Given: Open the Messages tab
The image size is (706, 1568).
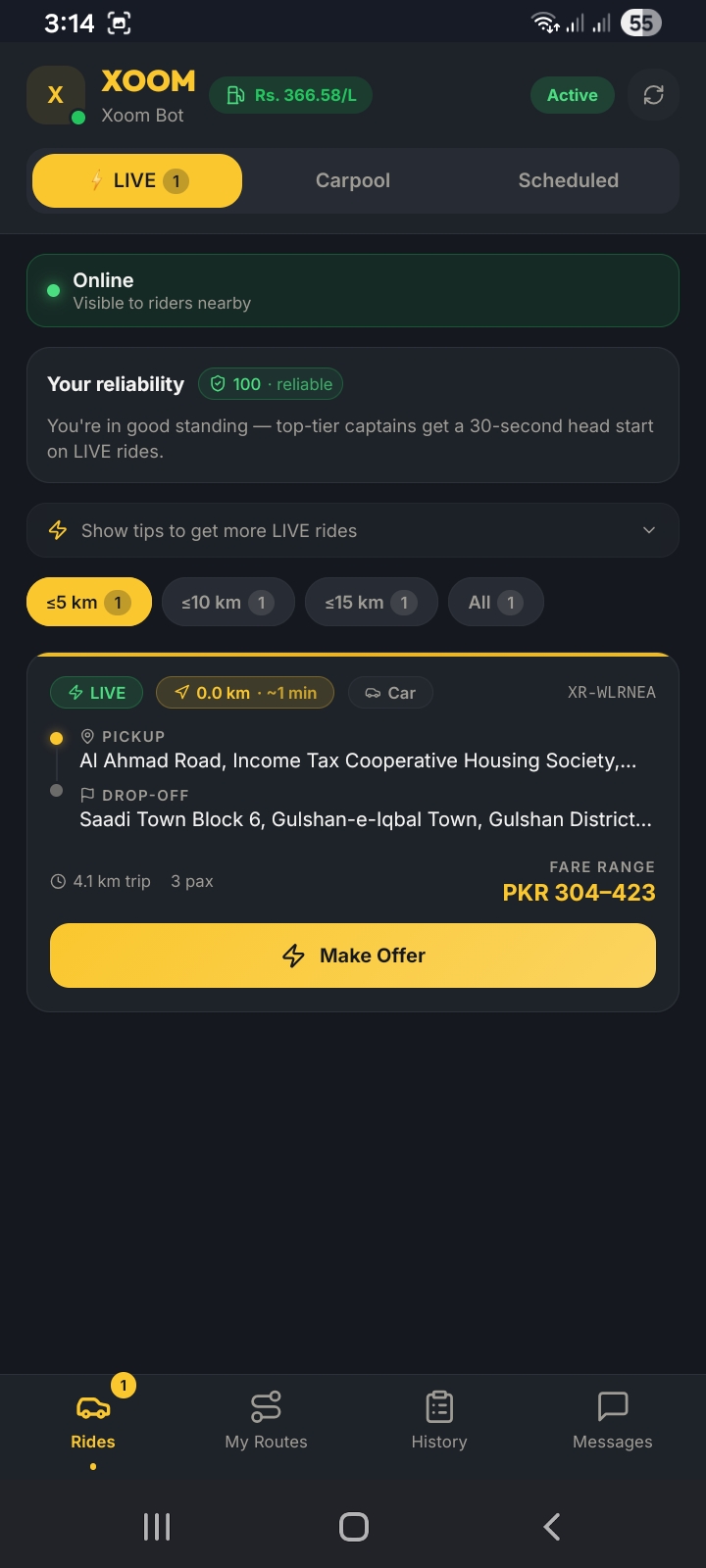Looking at the screenshot, I should point(612,1420).
